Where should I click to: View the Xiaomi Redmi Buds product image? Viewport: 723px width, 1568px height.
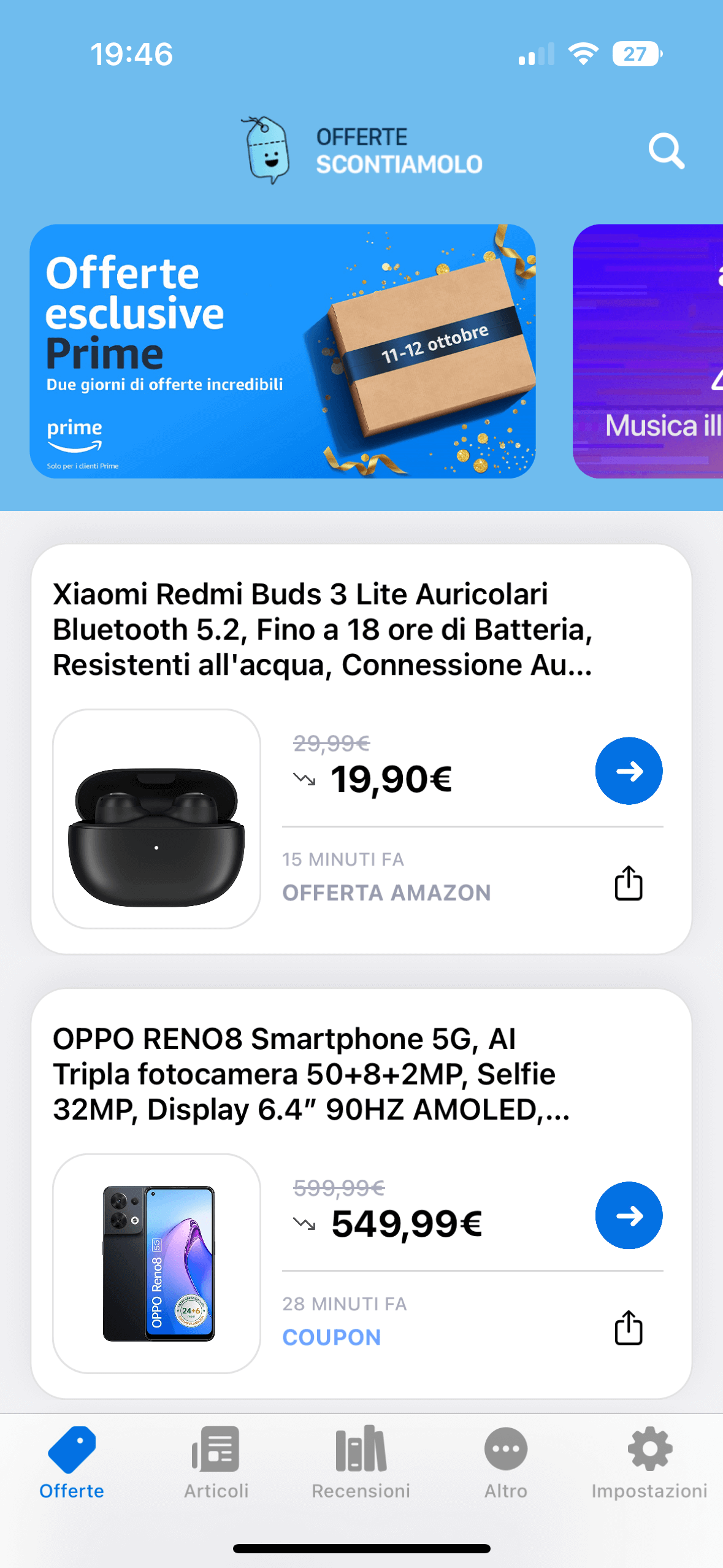[x=156, y=819]
